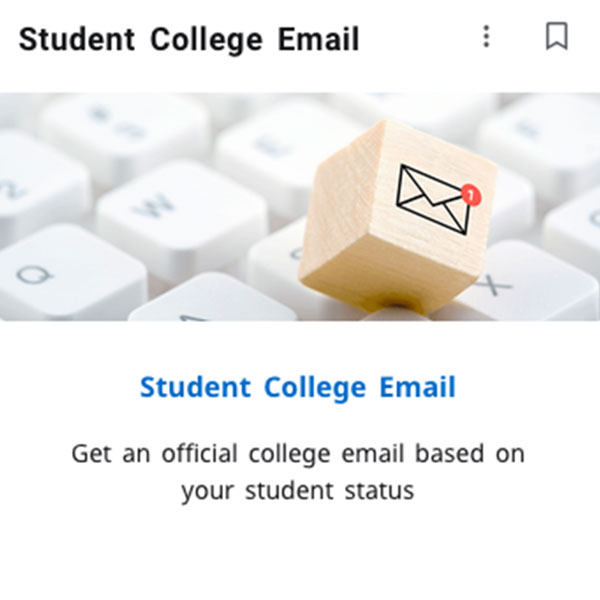The height and width of the screenshot is (600, 600).
Task: Tap the email banner image
Action: click(300, 207)
